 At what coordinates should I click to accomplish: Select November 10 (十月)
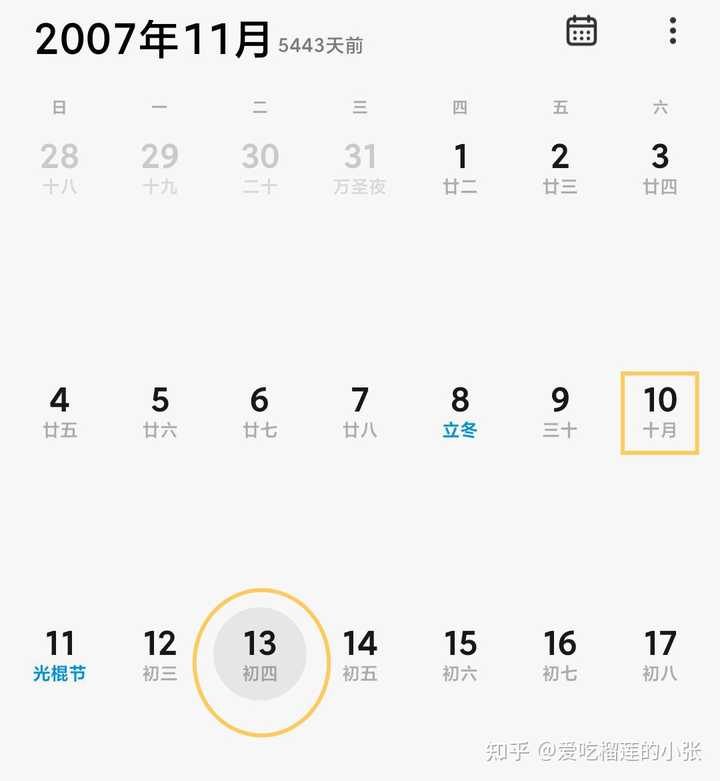click(x=660, y=411)
